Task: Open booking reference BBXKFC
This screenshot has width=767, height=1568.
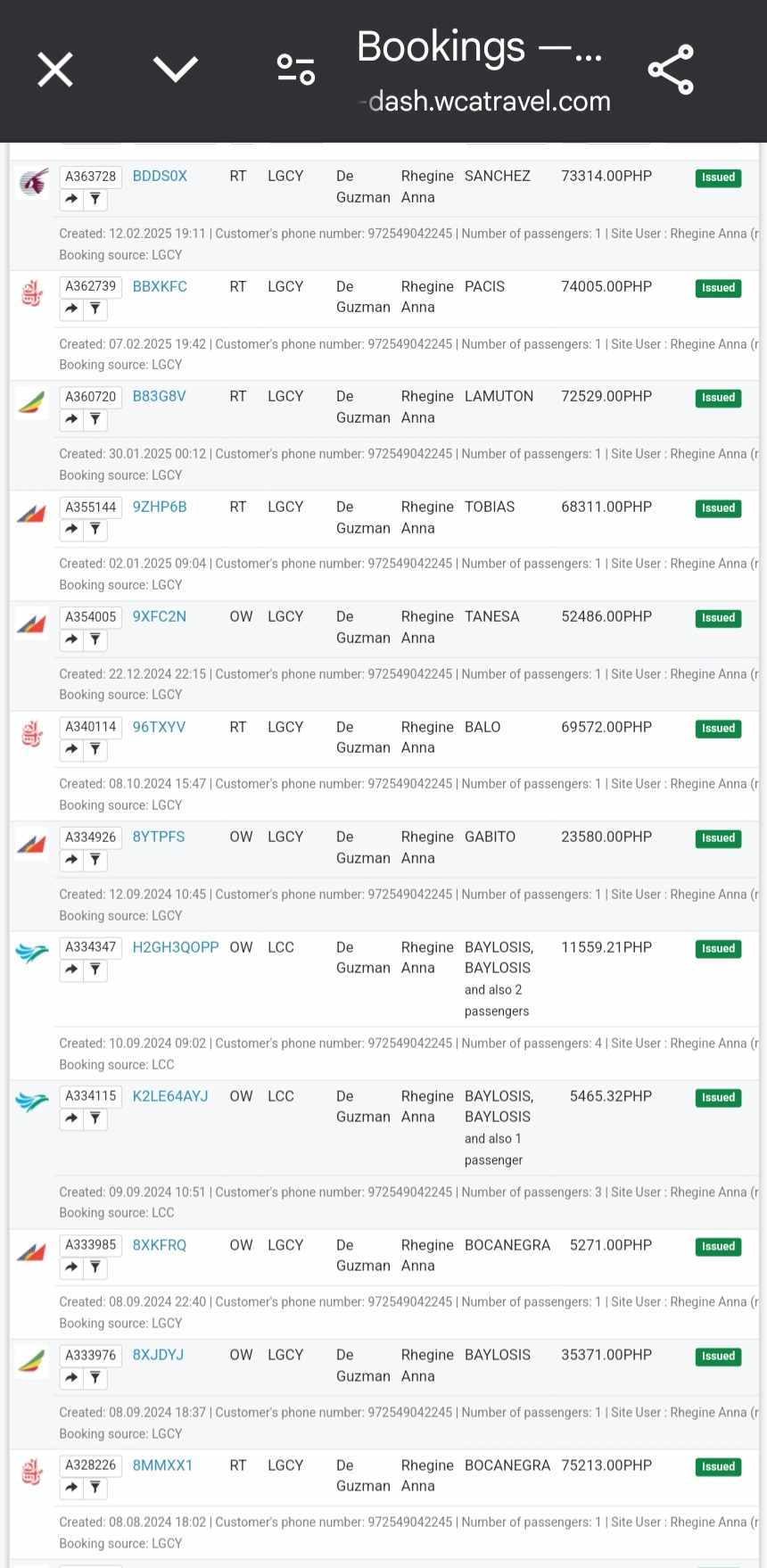Action: tap(160, 286)
